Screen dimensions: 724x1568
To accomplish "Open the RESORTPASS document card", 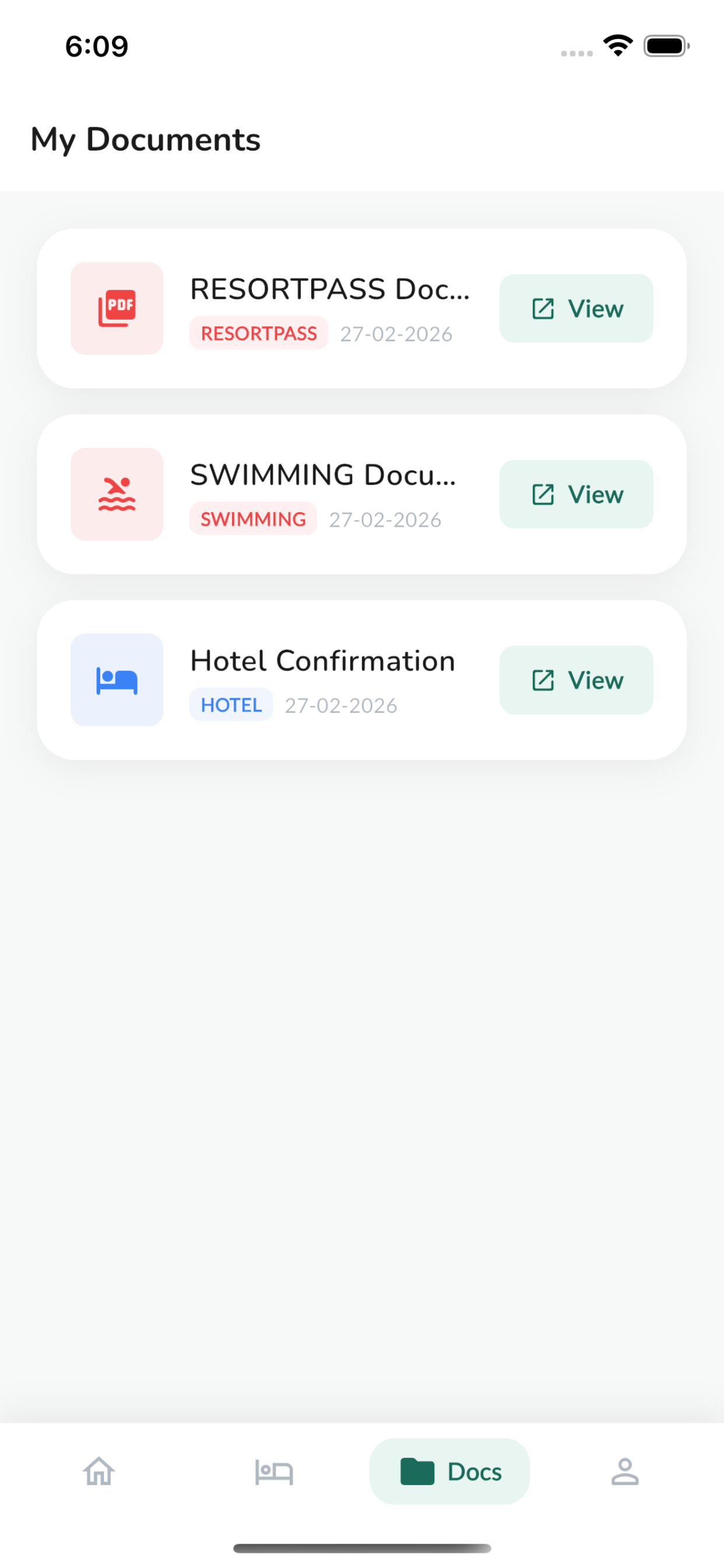I will coord(362,309).
